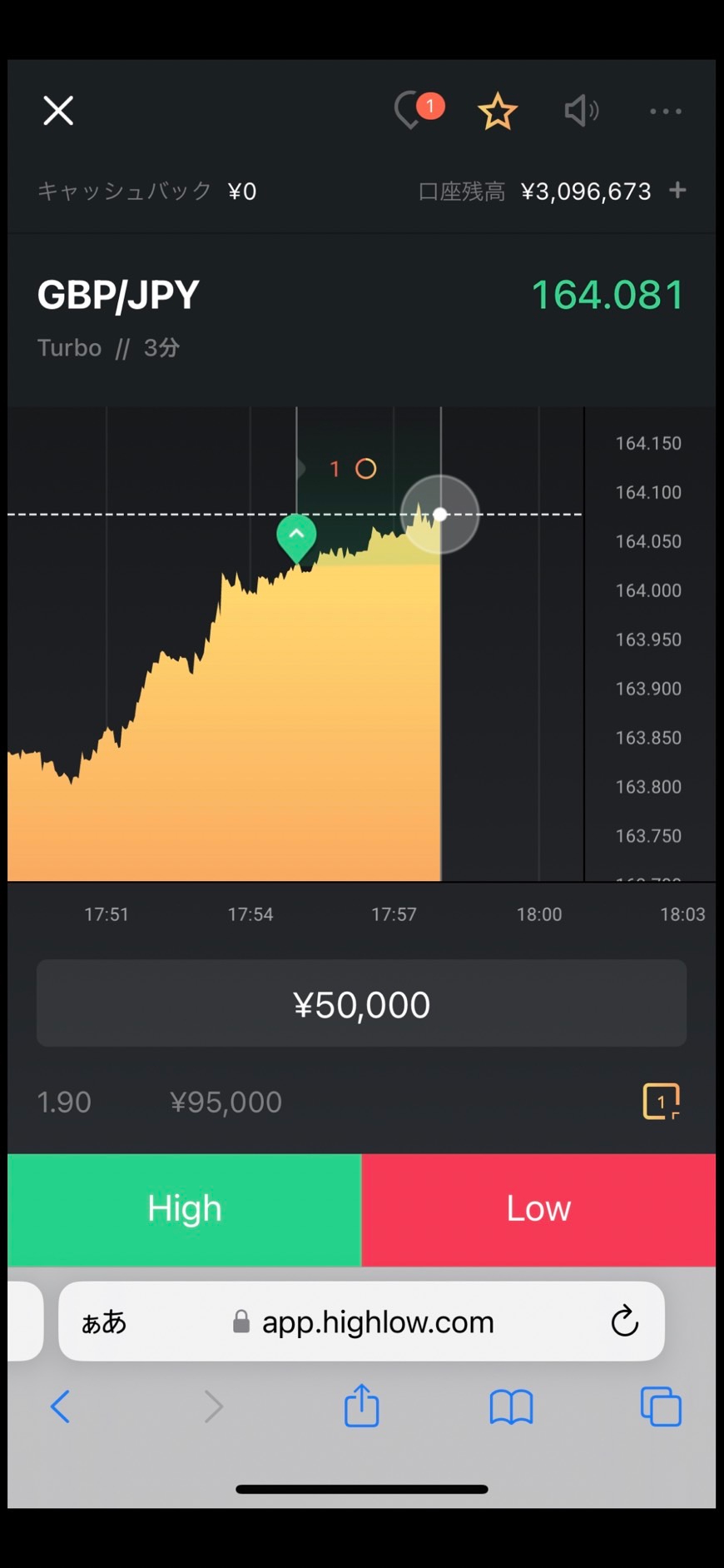Place a High trade
This screenshot has height=1568, width=724.
185,1209
